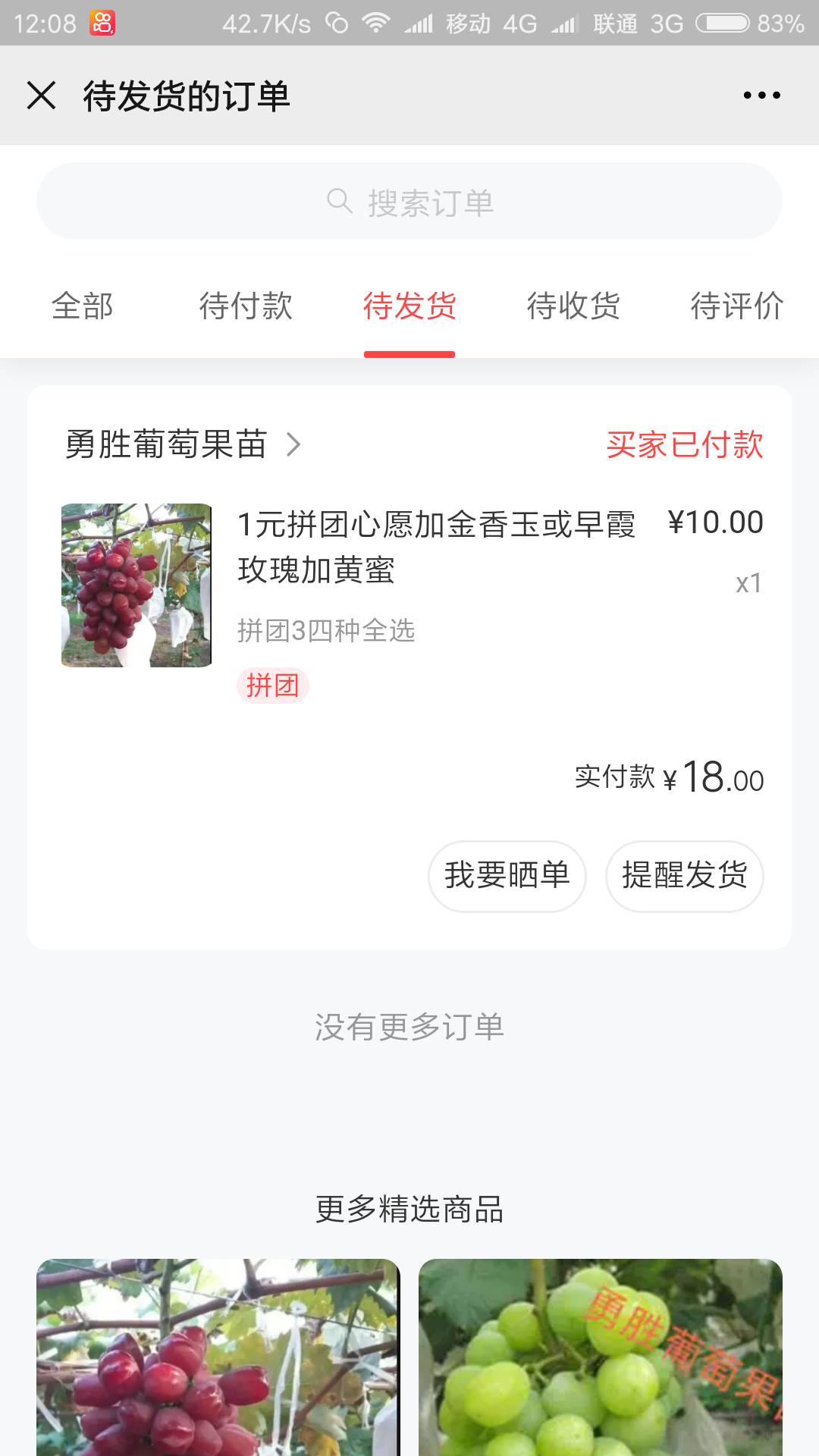Tap the 搜索订单 search box

(409, 202)
